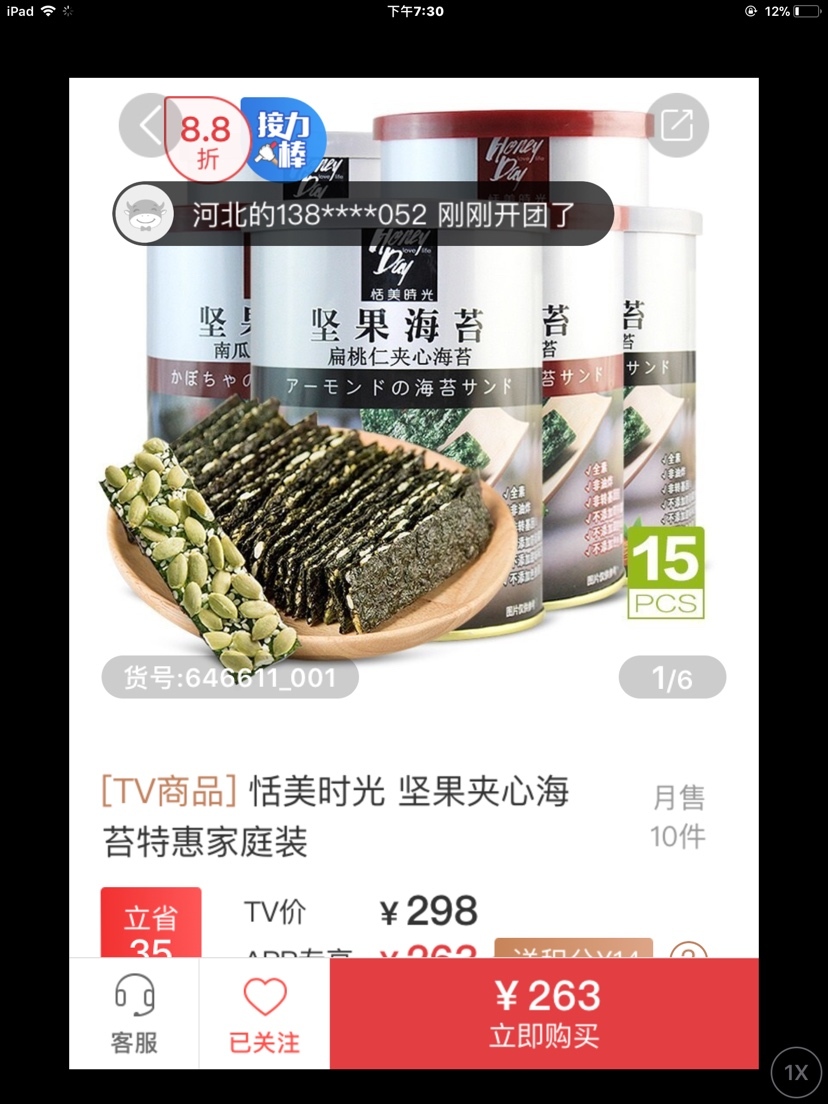Contact 客服 customer service

[134, 1014]
